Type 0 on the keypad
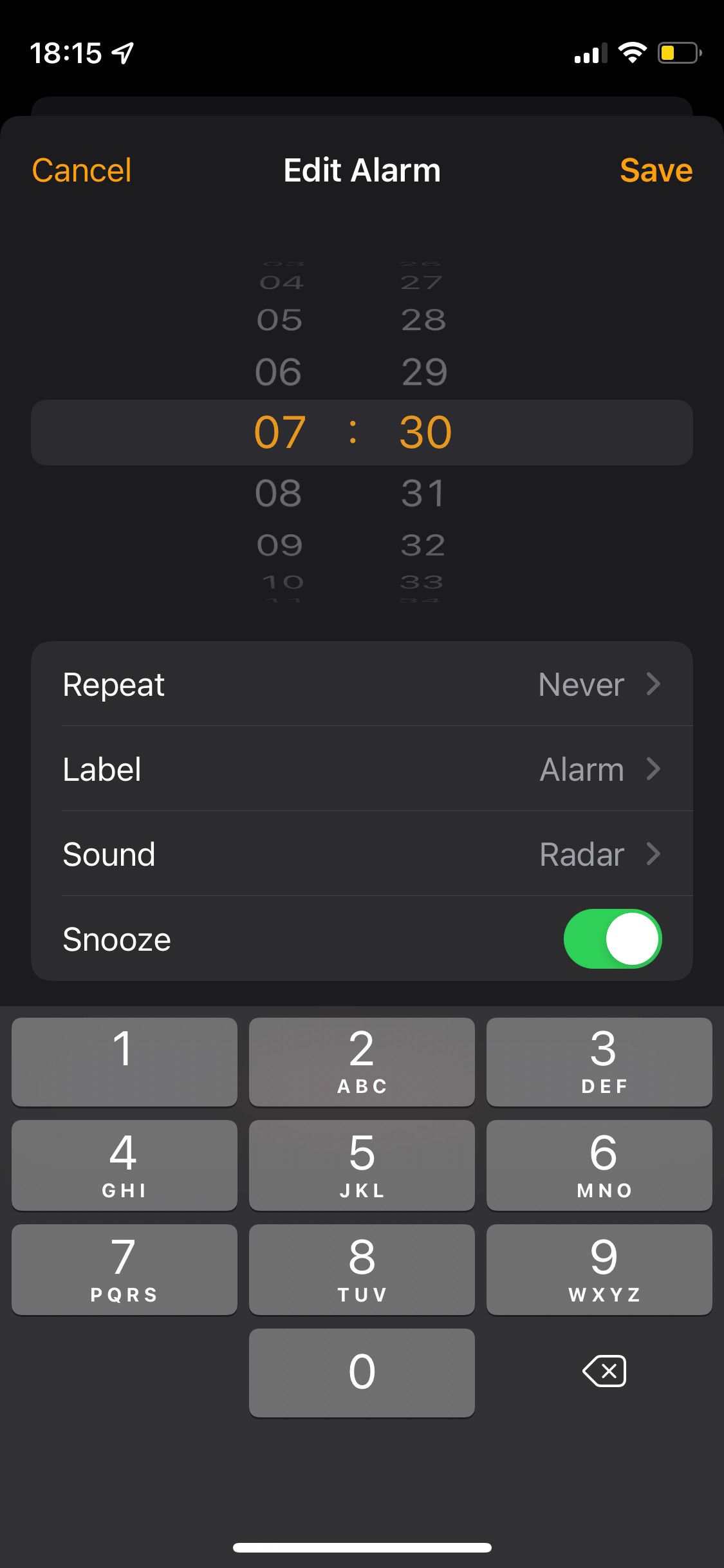Viewport: 724px width, 1568px height. [362, 1372]
